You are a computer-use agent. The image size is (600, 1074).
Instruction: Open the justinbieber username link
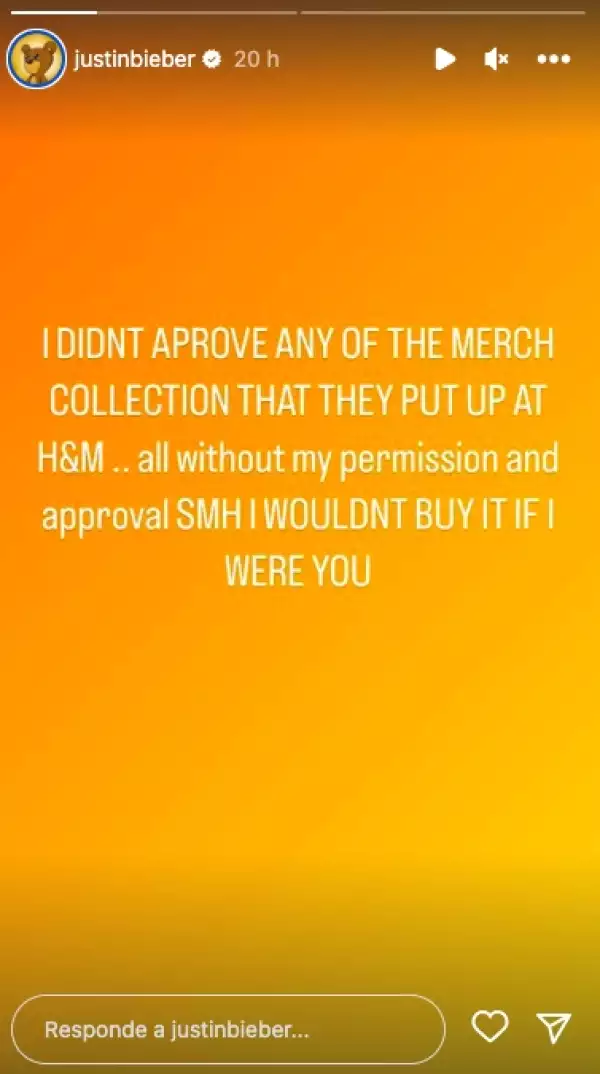(x=134, y=59)
